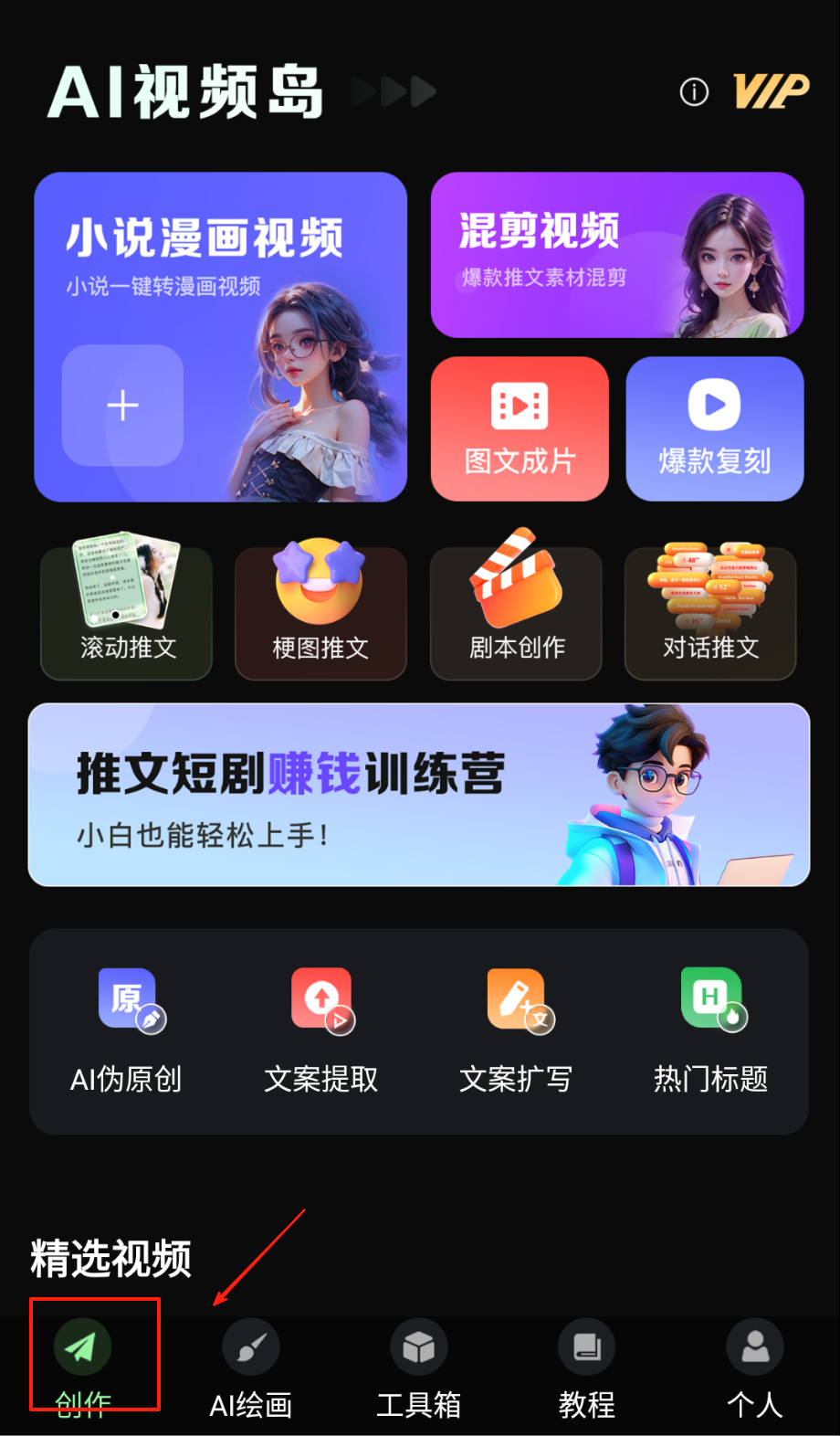Open 滚动推文 tool

(127, 612)
